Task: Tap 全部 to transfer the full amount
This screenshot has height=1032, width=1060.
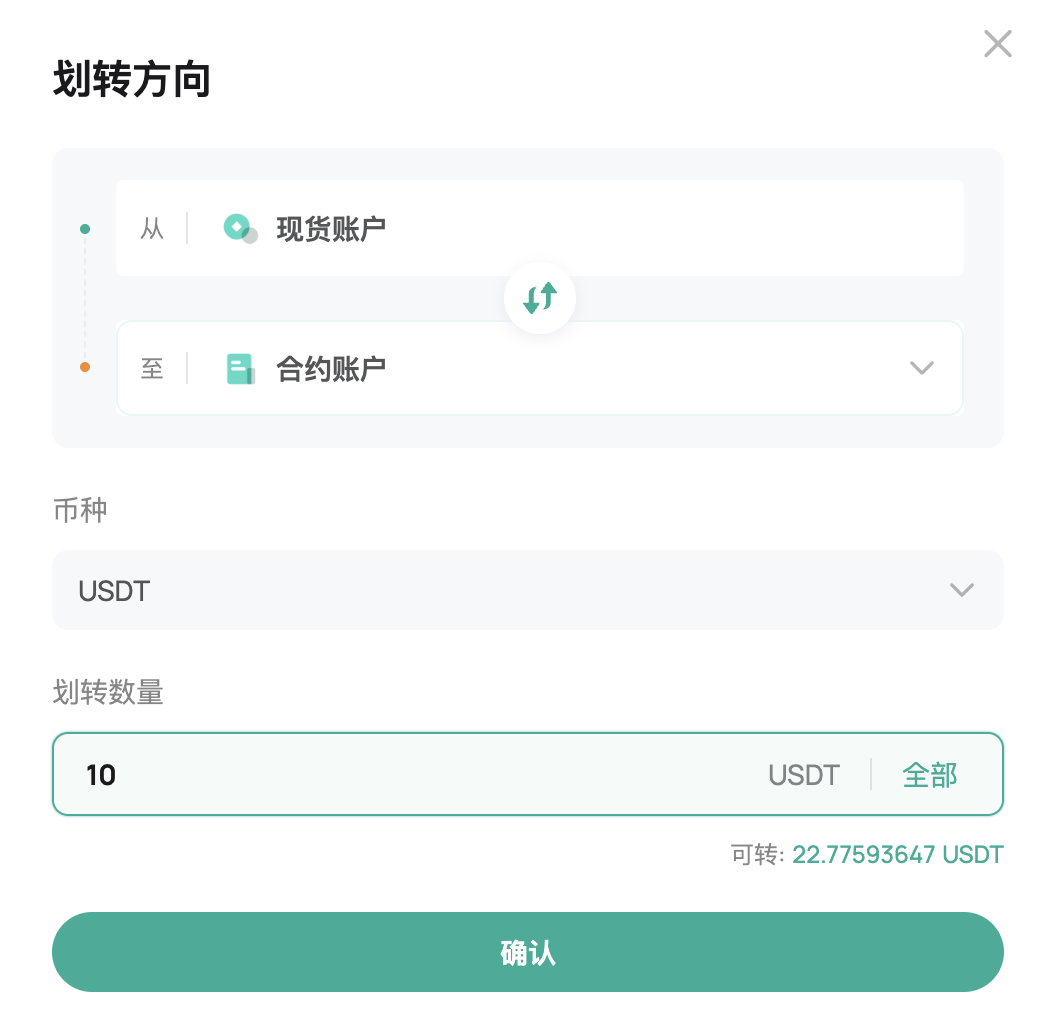Action: point(930,775)
